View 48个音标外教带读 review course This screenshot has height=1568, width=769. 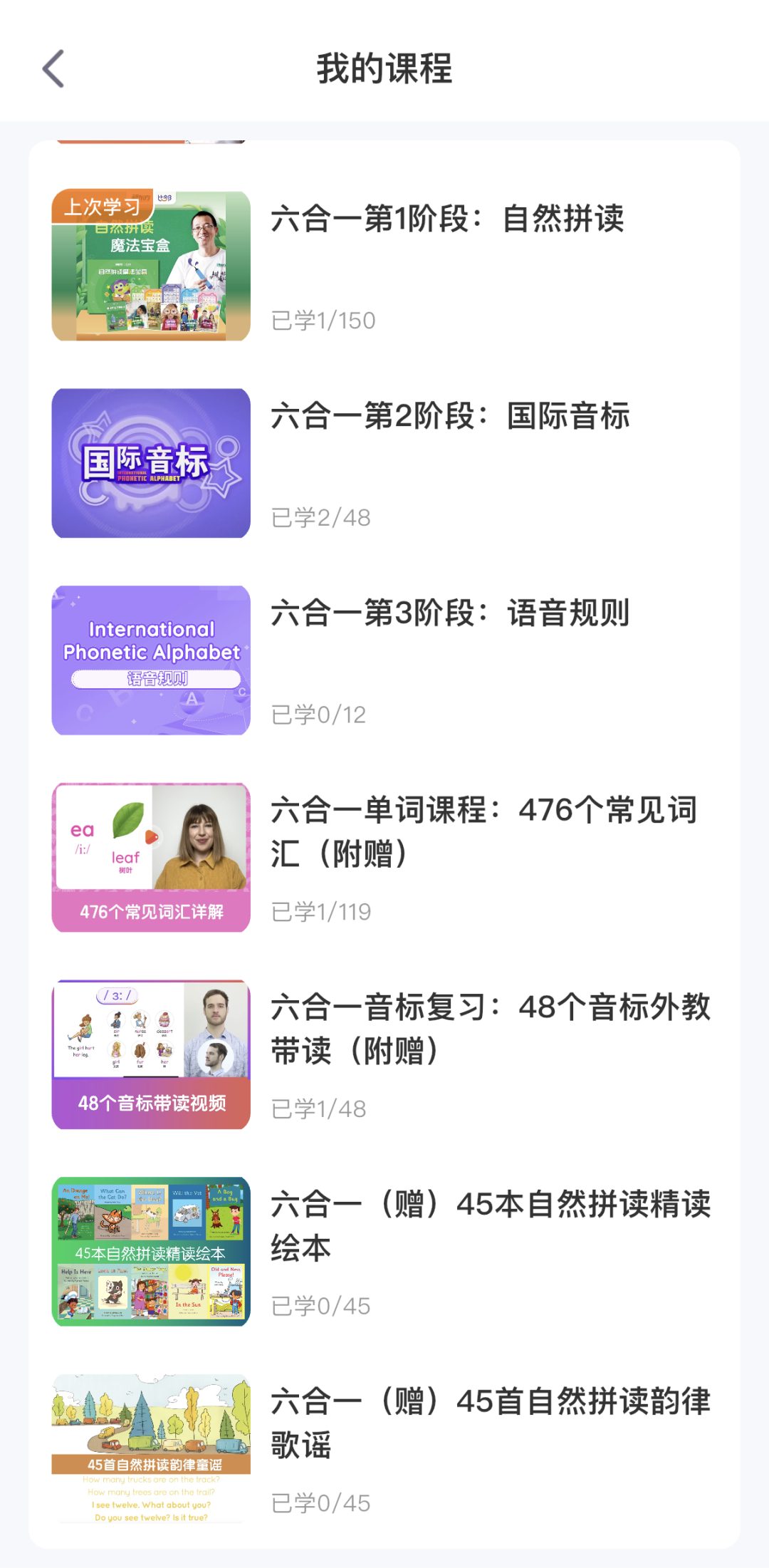tap(490, 1029)
